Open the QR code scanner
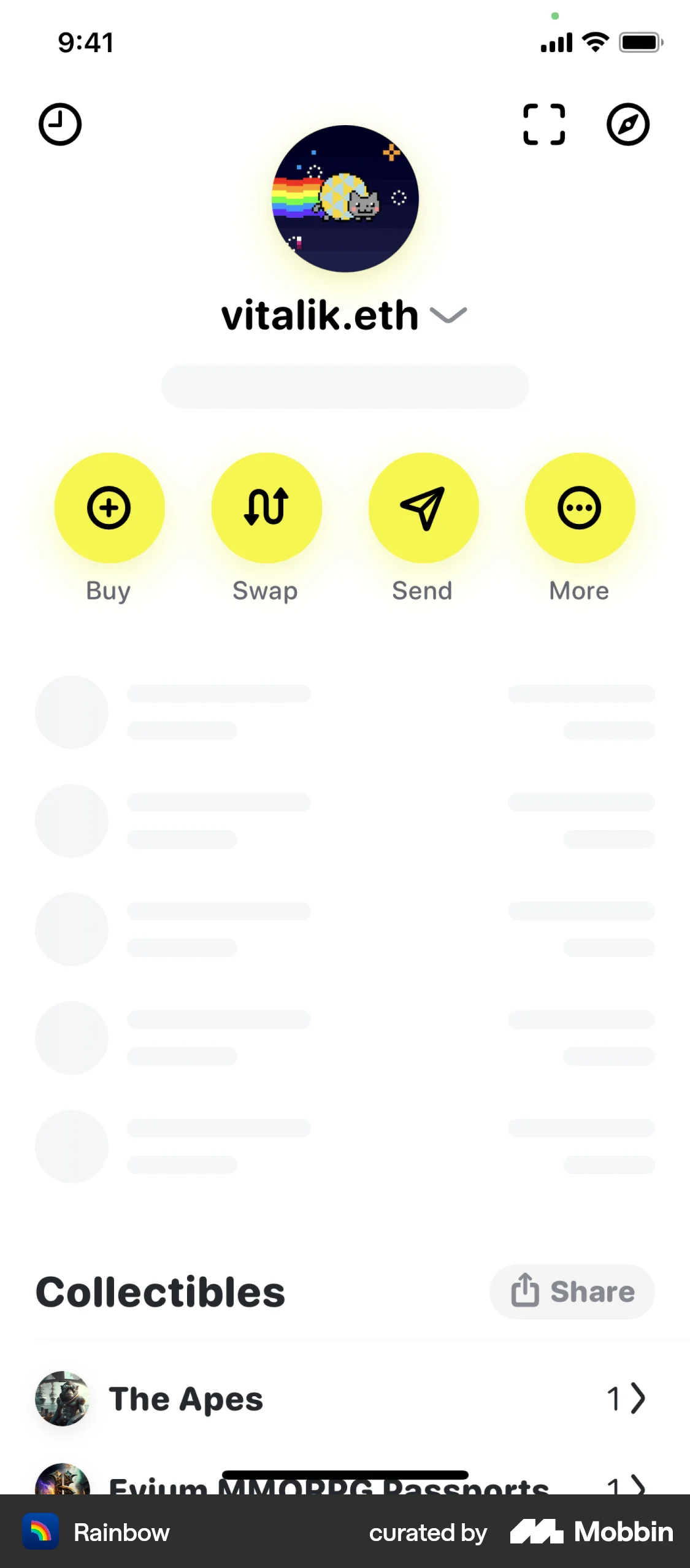Screen dimensions: 690x1568 (545, 124)
